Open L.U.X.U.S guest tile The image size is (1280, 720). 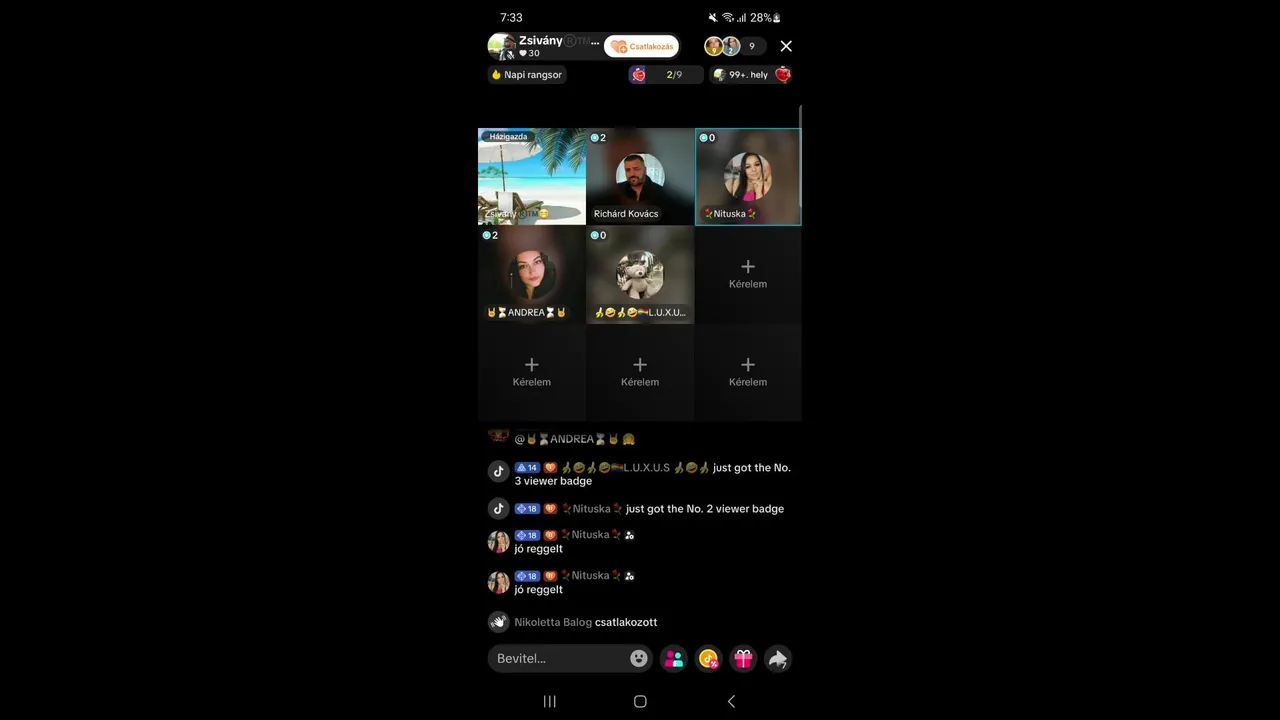pos(640,275)
